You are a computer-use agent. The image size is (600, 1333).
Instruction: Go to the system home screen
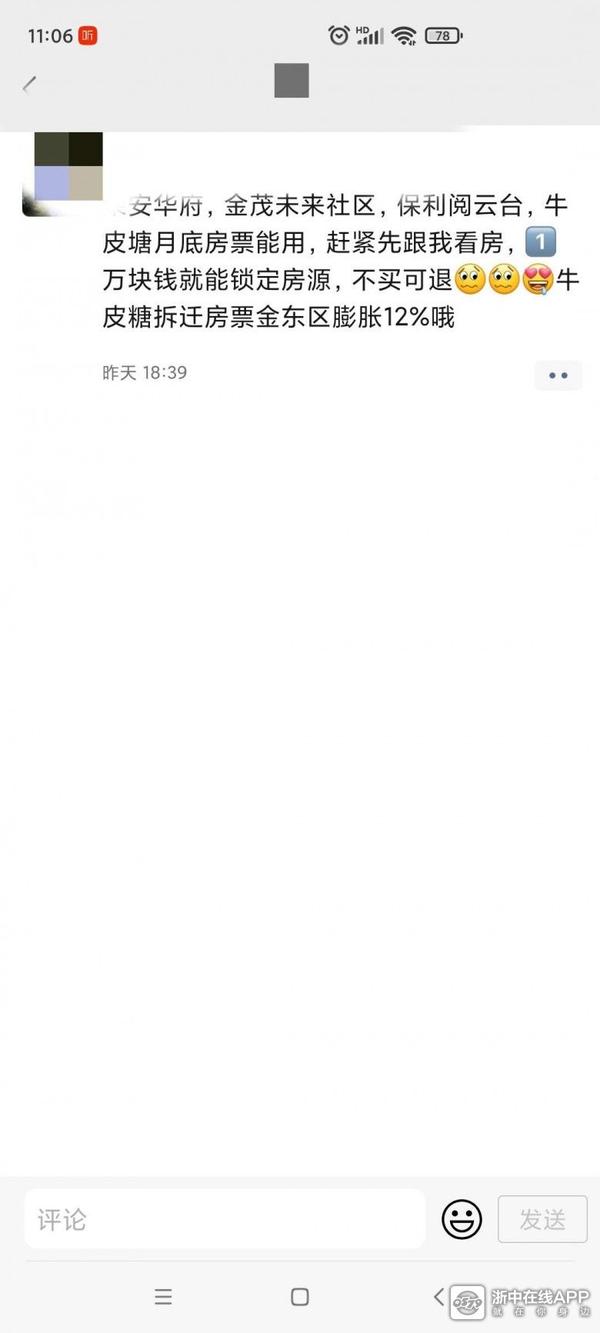coord(300,1297)
